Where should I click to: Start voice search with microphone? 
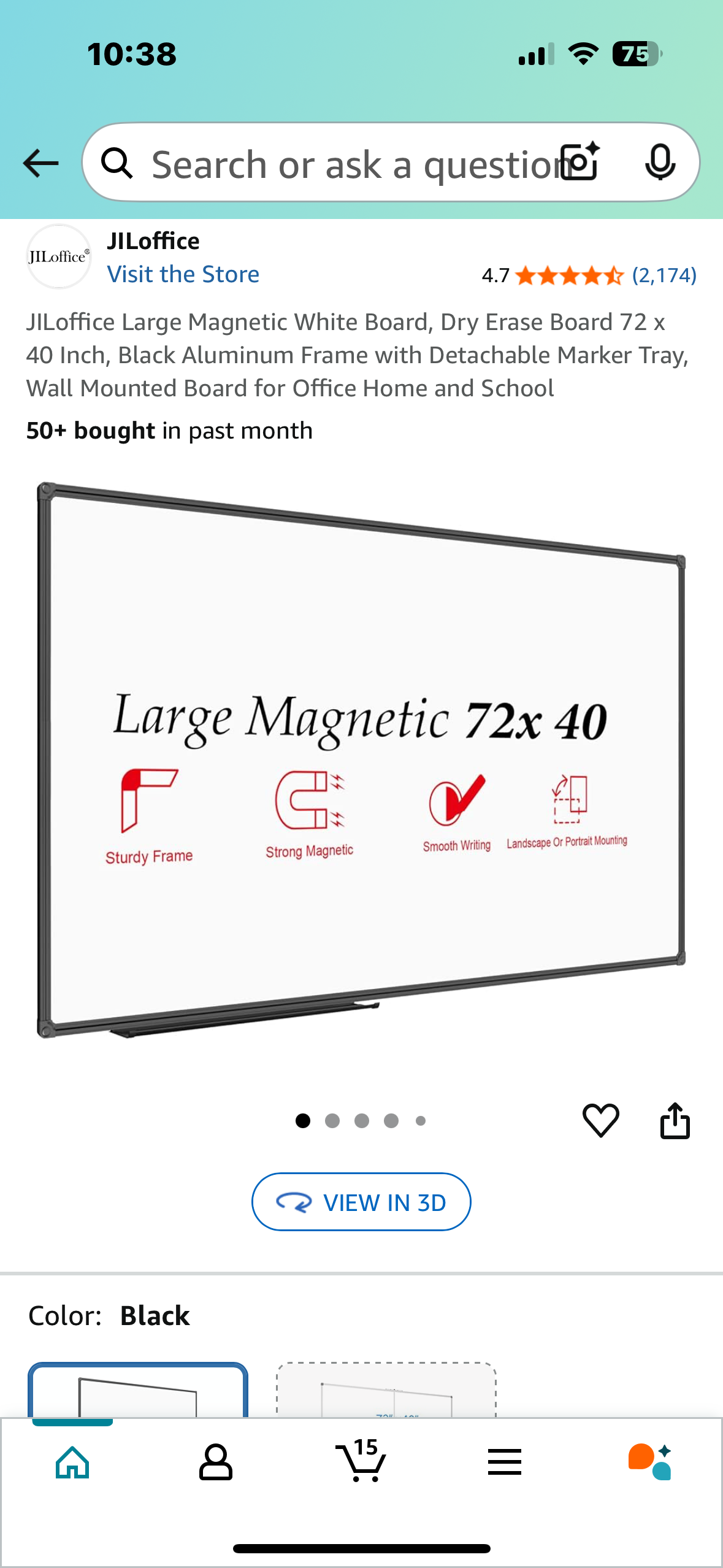pyautogui.click(x=660, y=163)
